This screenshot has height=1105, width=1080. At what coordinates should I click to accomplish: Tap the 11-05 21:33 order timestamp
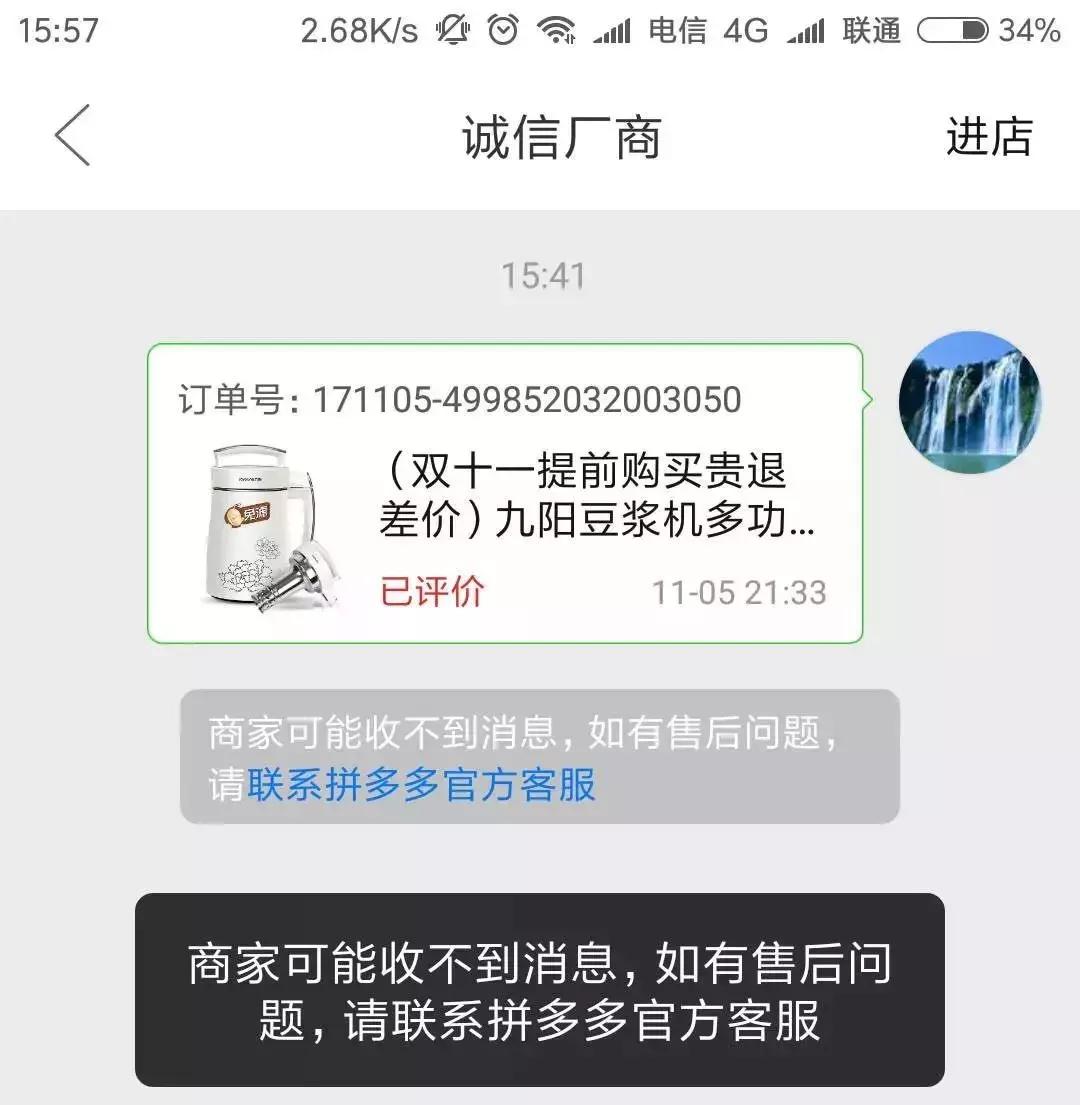(x=737, y=591)
